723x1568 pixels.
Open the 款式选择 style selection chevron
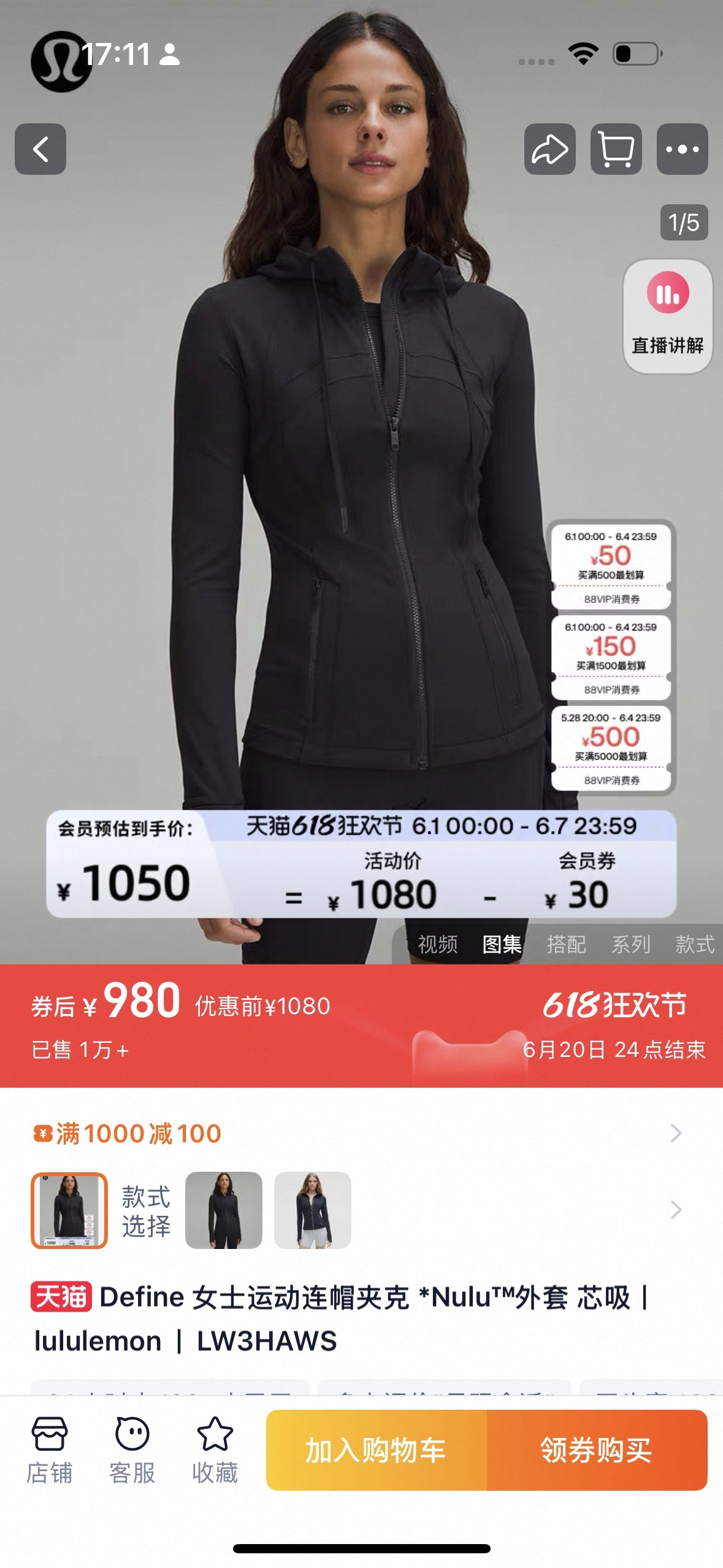(x=676, y=1210)
